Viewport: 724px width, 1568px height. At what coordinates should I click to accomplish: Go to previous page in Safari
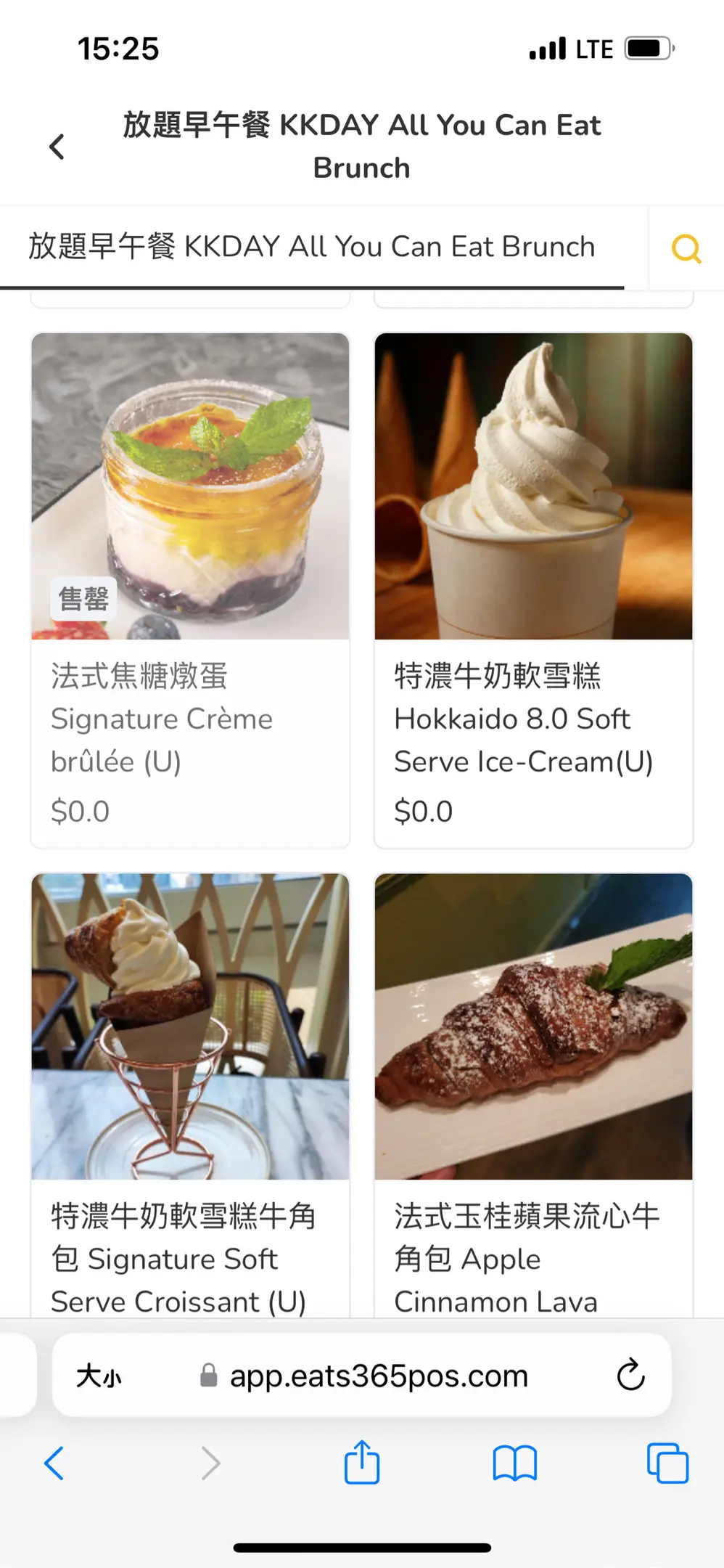click(54, 1463)
